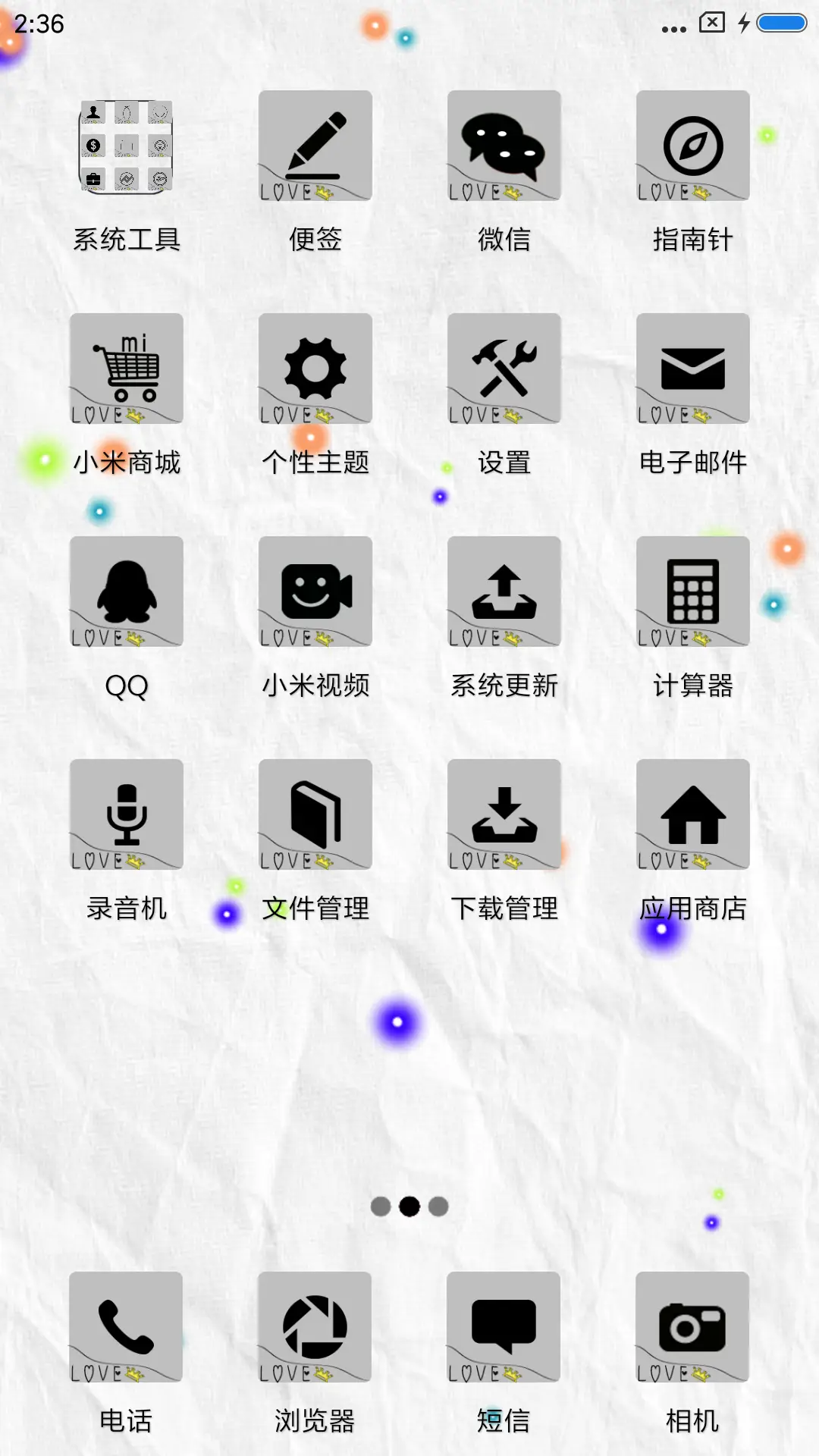Open the 个性主题 themes app
This screenshot has height=1456, width=819.
click(314, 368)
